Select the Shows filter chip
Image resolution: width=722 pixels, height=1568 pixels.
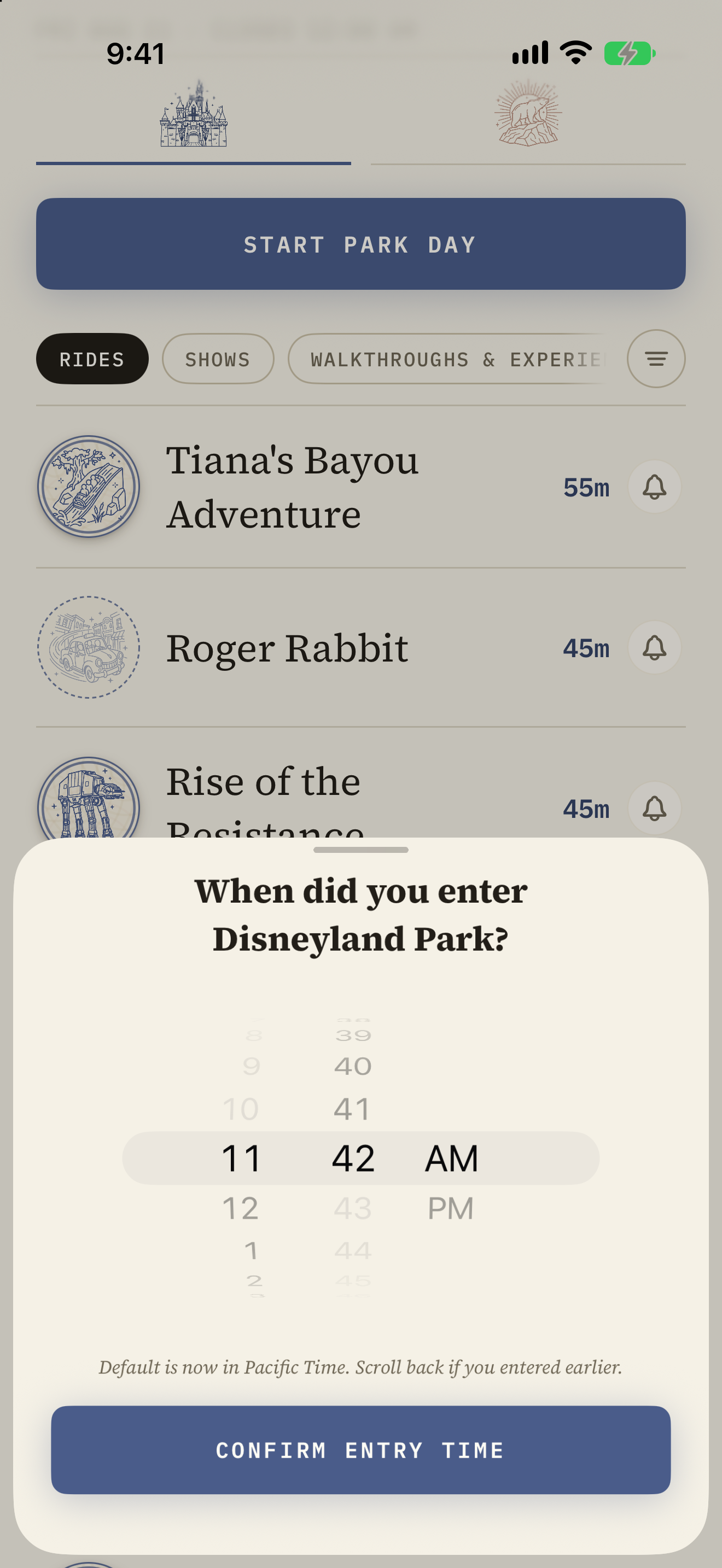point(217,359)
